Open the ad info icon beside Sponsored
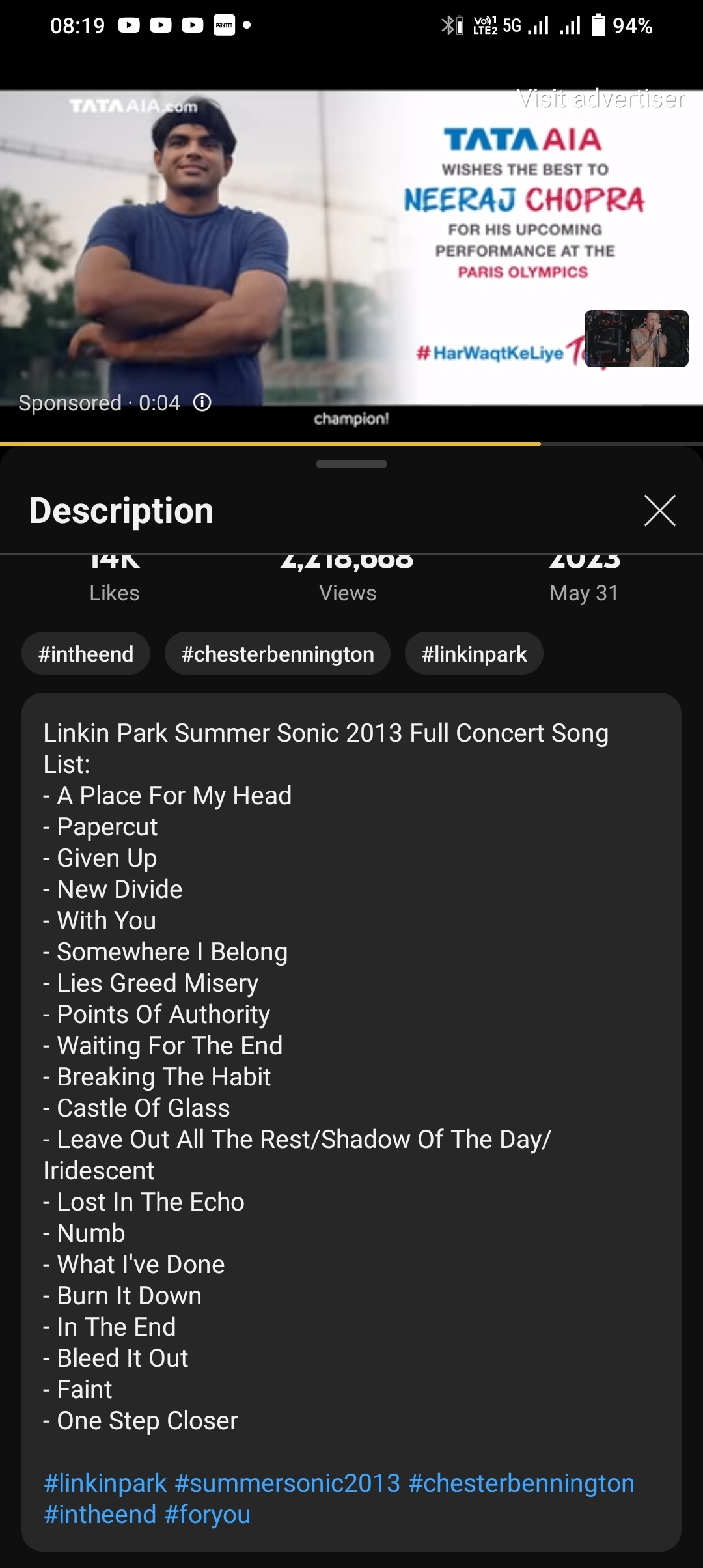This screenshot has height=1568, width=703. pyautogui.click(x=202, y=402)
